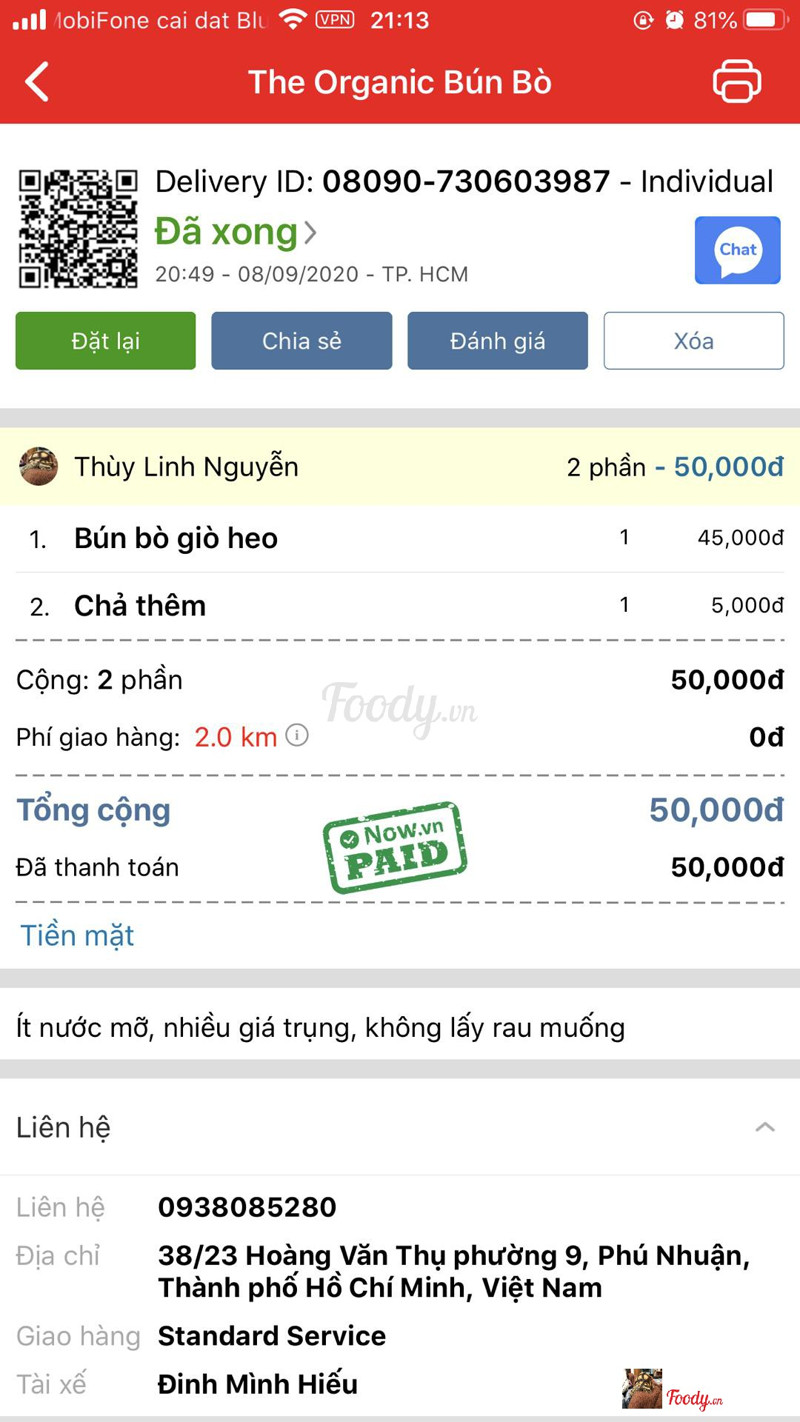Go back using the arrow icon
800x1422 pixels.
coord(37,82)
